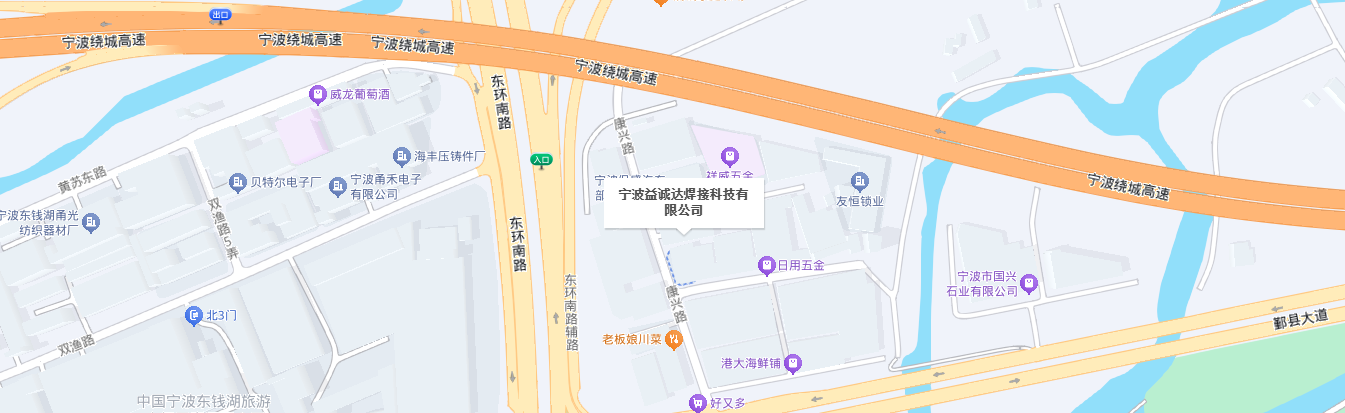Tap the 港大海鲜铺 shop marker
Viewport: 1345px width, 413px height.
pyautogui.click(x=792, y=363)
